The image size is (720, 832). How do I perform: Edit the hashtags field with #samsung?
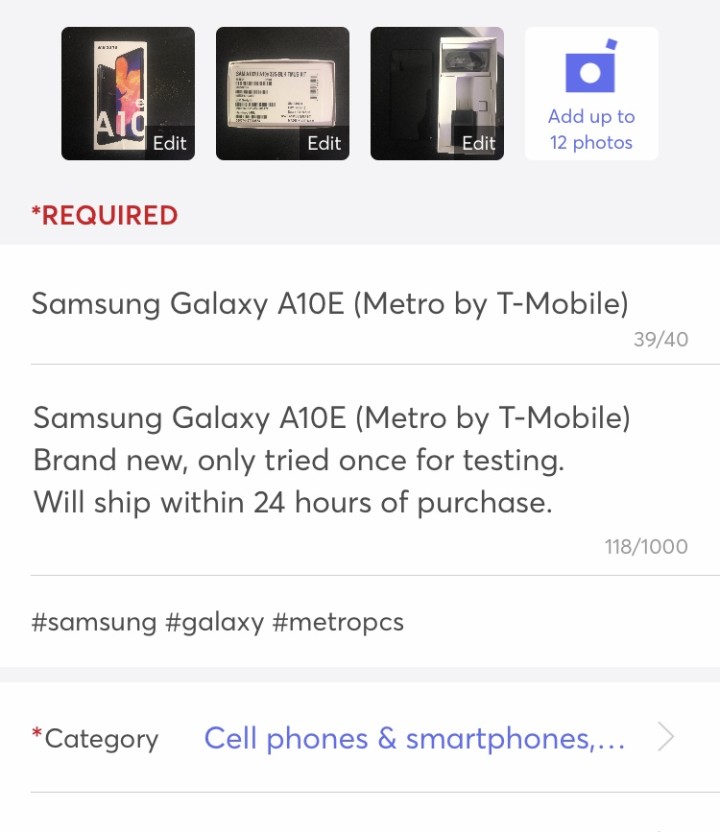click(x=218, y=622)
